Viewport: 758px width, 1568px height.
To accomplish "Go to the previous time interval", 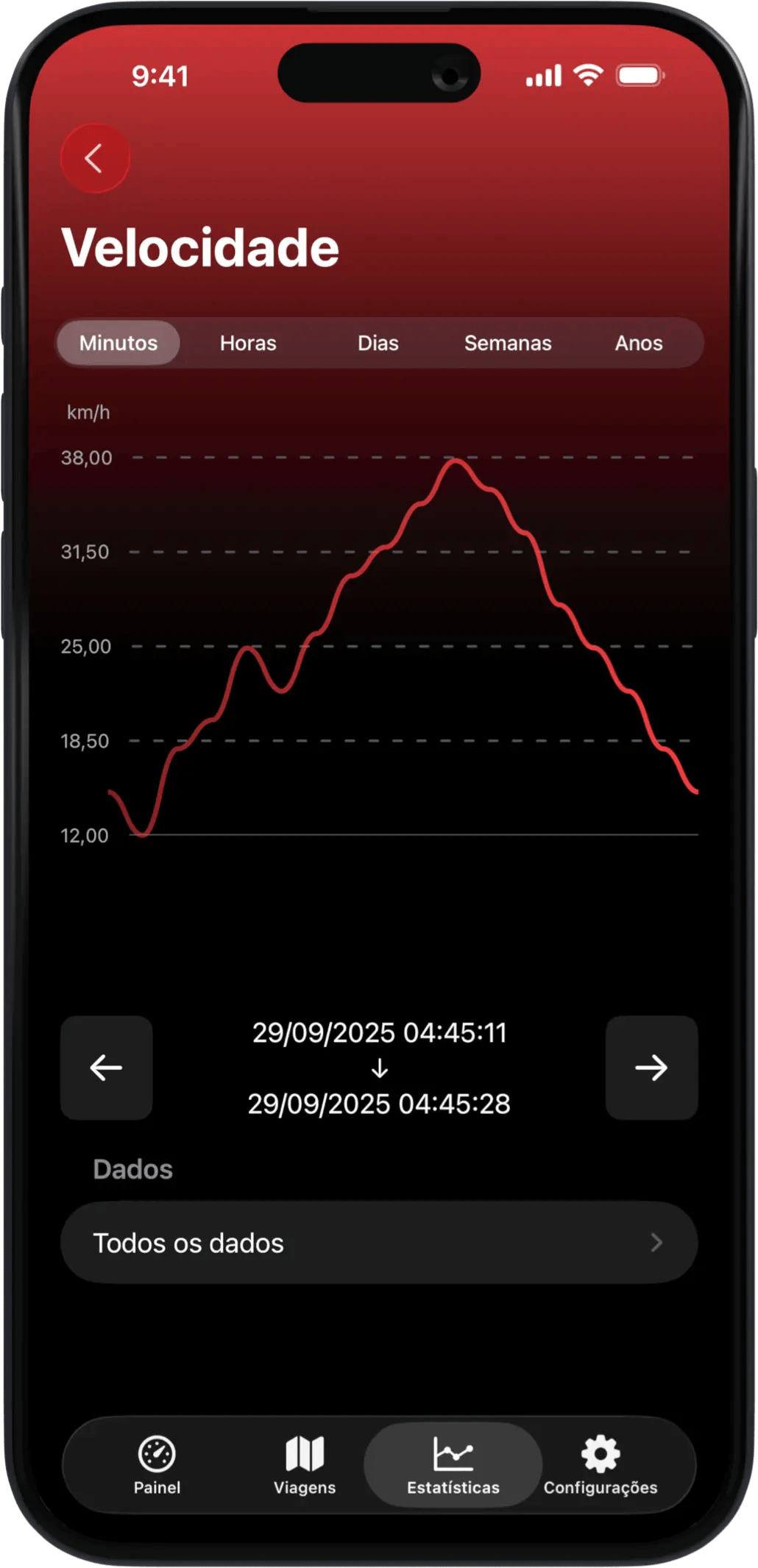I will [x=107, y=1068].
